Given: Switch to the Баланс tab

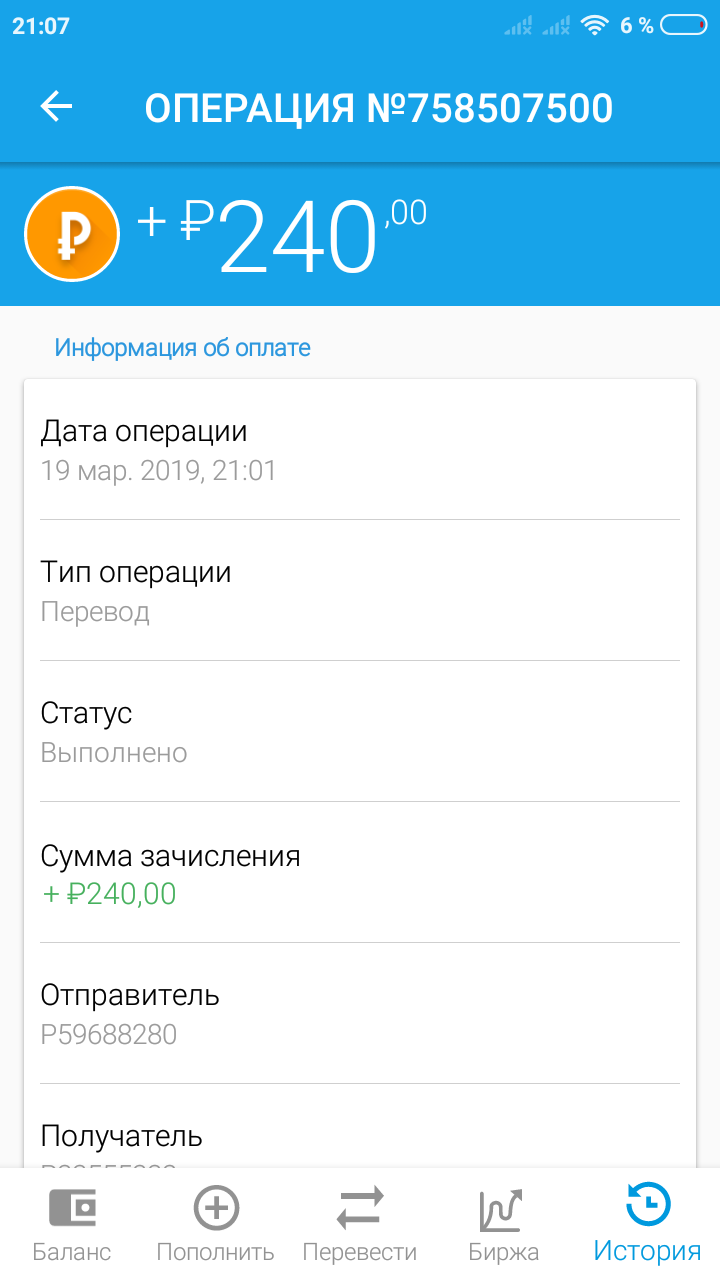Looking at the screenshot, I should (72, 1224).
